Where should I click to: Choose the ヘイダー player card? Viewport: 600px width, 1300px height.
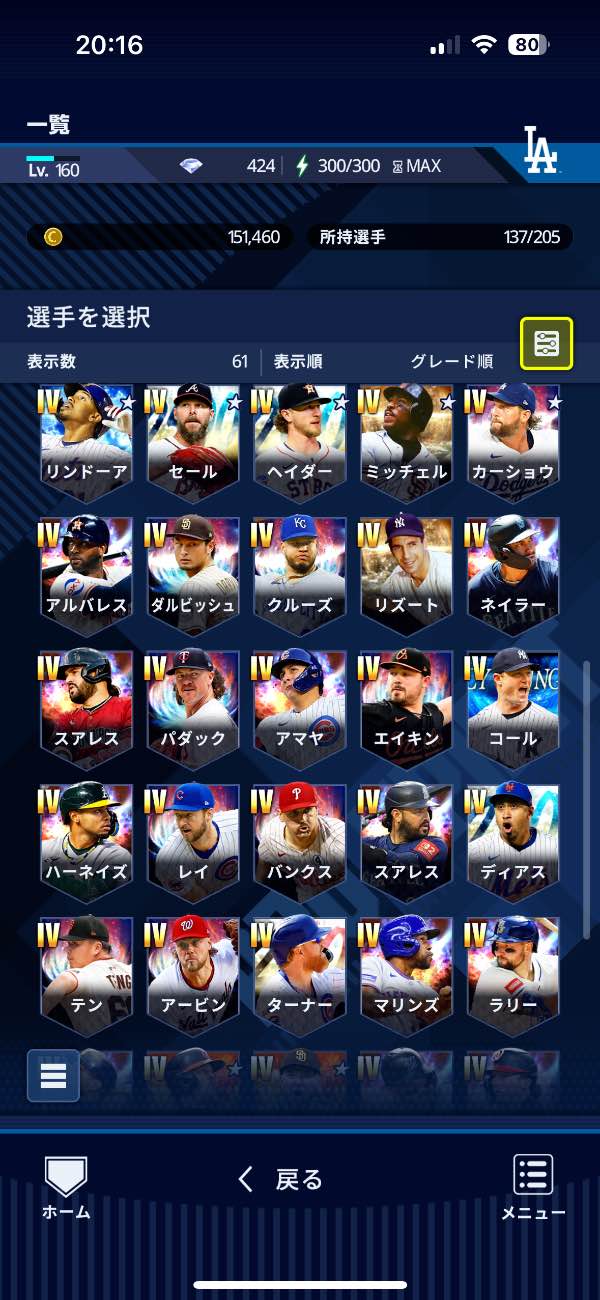tap(300, 440)
